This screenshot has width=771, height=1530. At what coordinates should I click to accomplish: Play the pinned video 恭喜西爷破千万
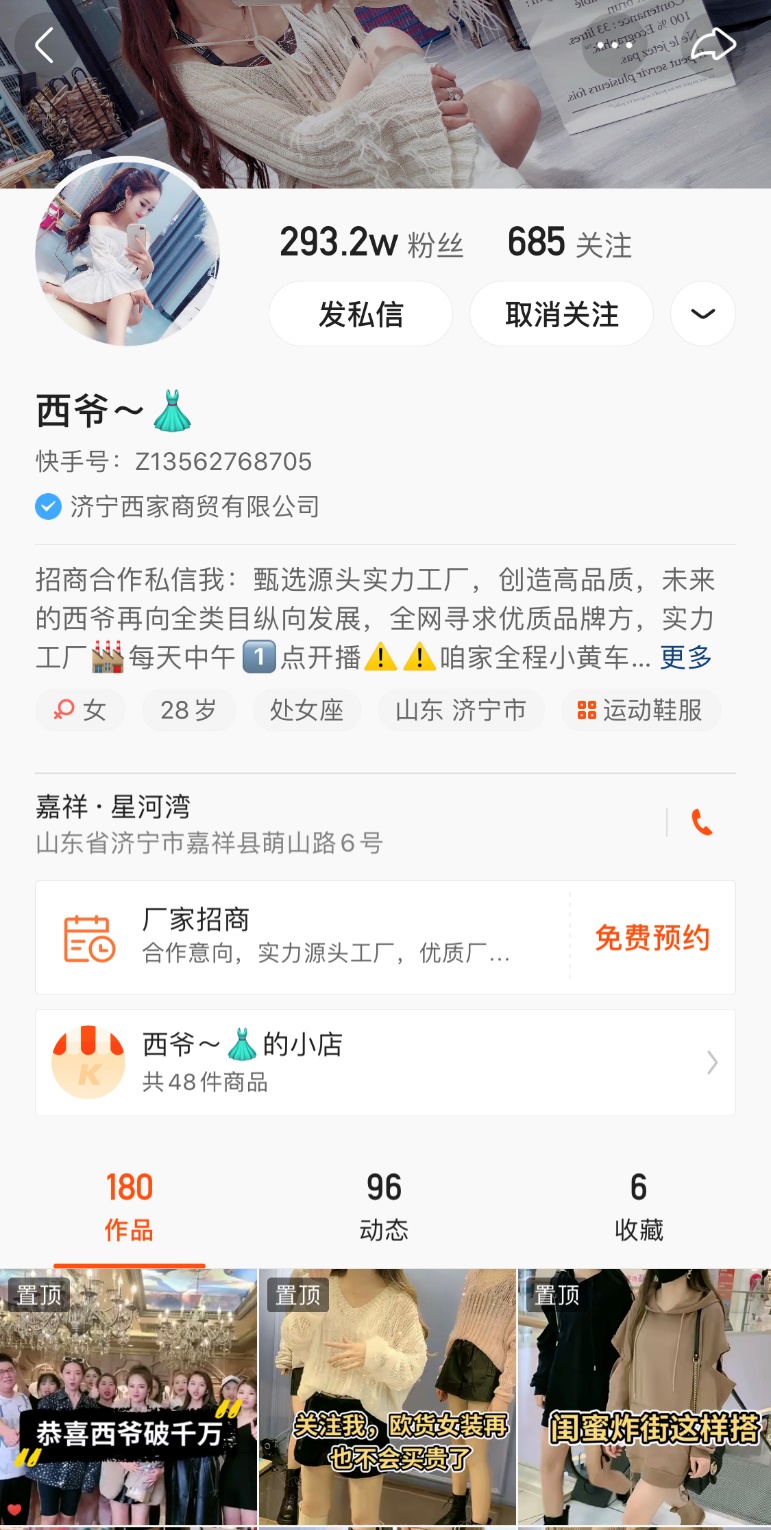(128, 1398)
